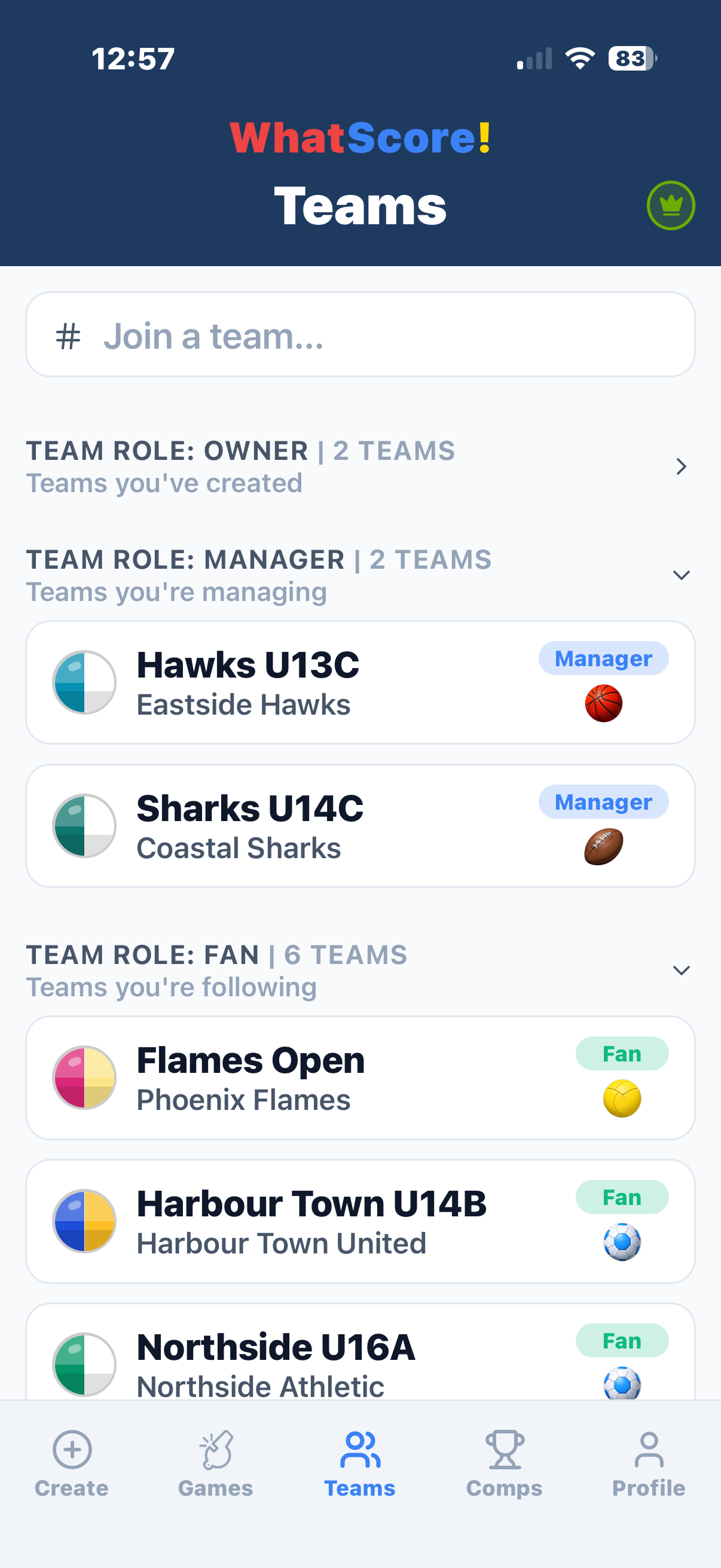Open the Profile icon

click(x=649, y=1451)
